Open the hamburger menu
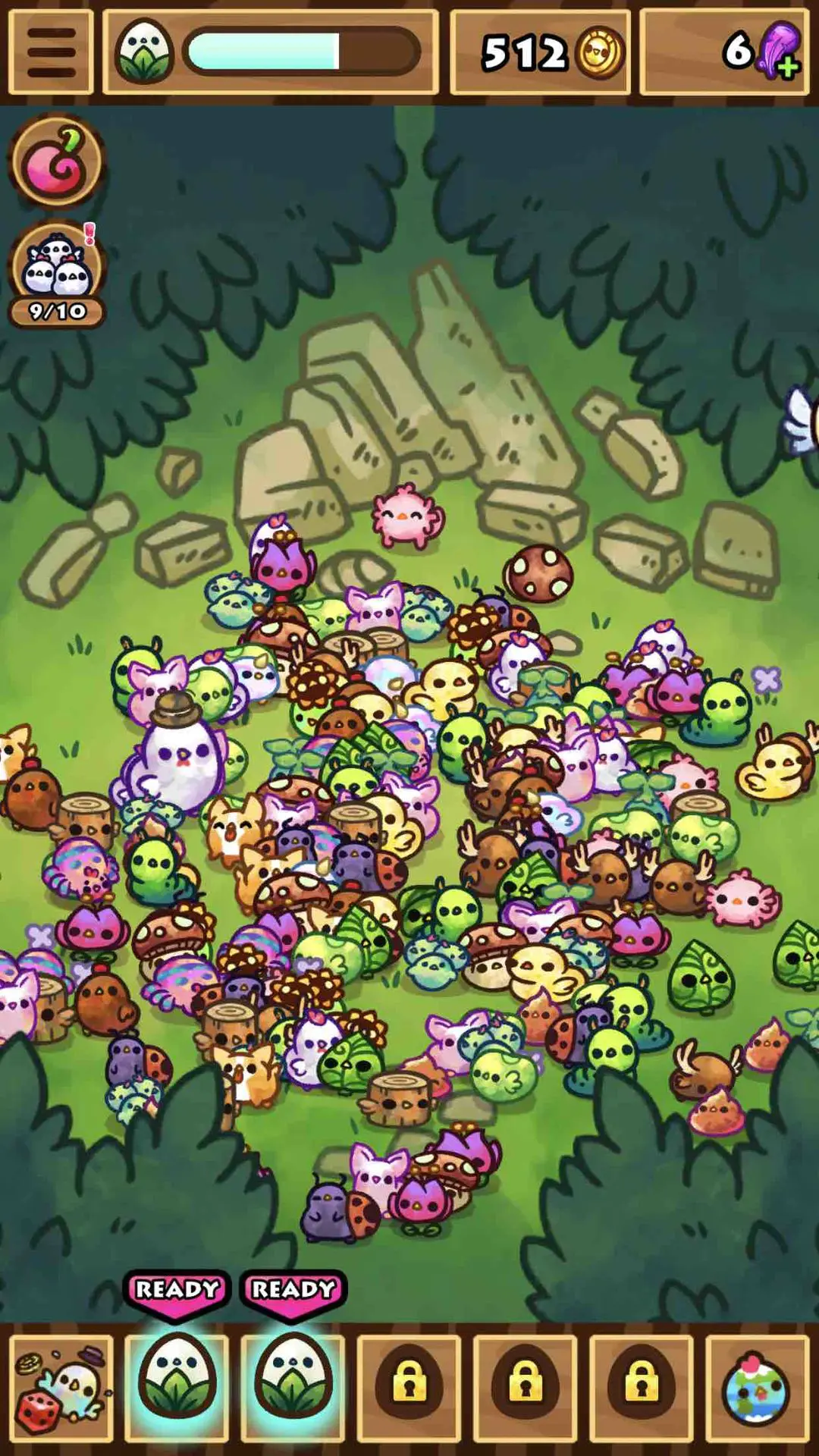 point(50,52)
